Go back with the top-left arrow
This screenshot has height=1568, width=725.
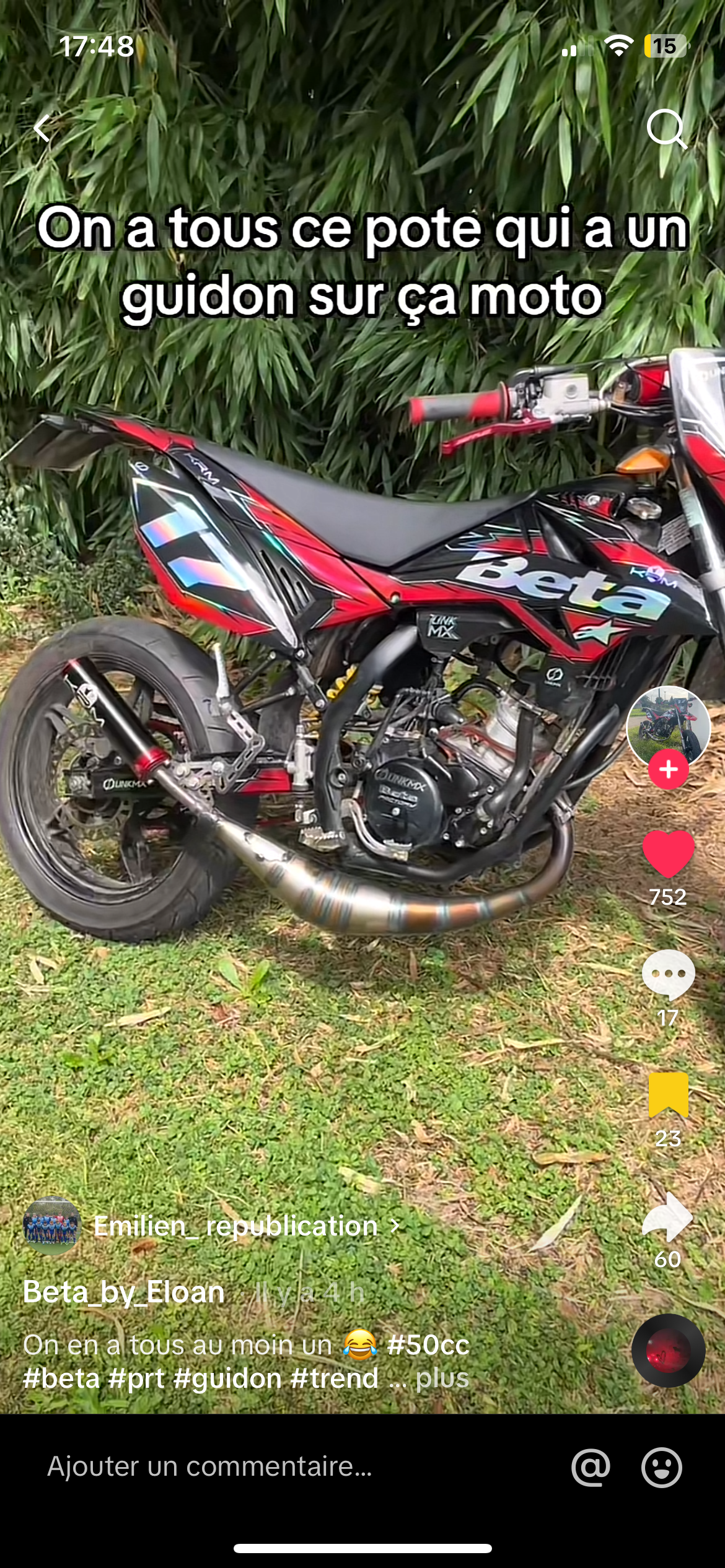point(42,129)
